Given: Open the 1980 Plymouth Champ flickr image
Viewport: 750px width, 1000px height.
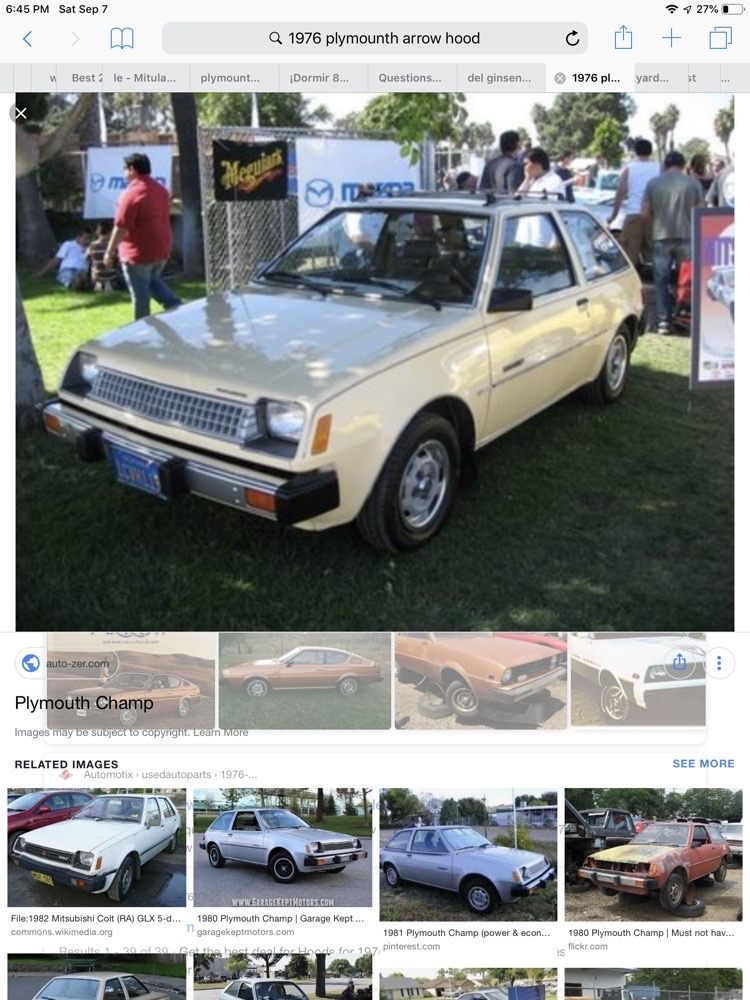Looking at the screenshot, I should point(653,855).
